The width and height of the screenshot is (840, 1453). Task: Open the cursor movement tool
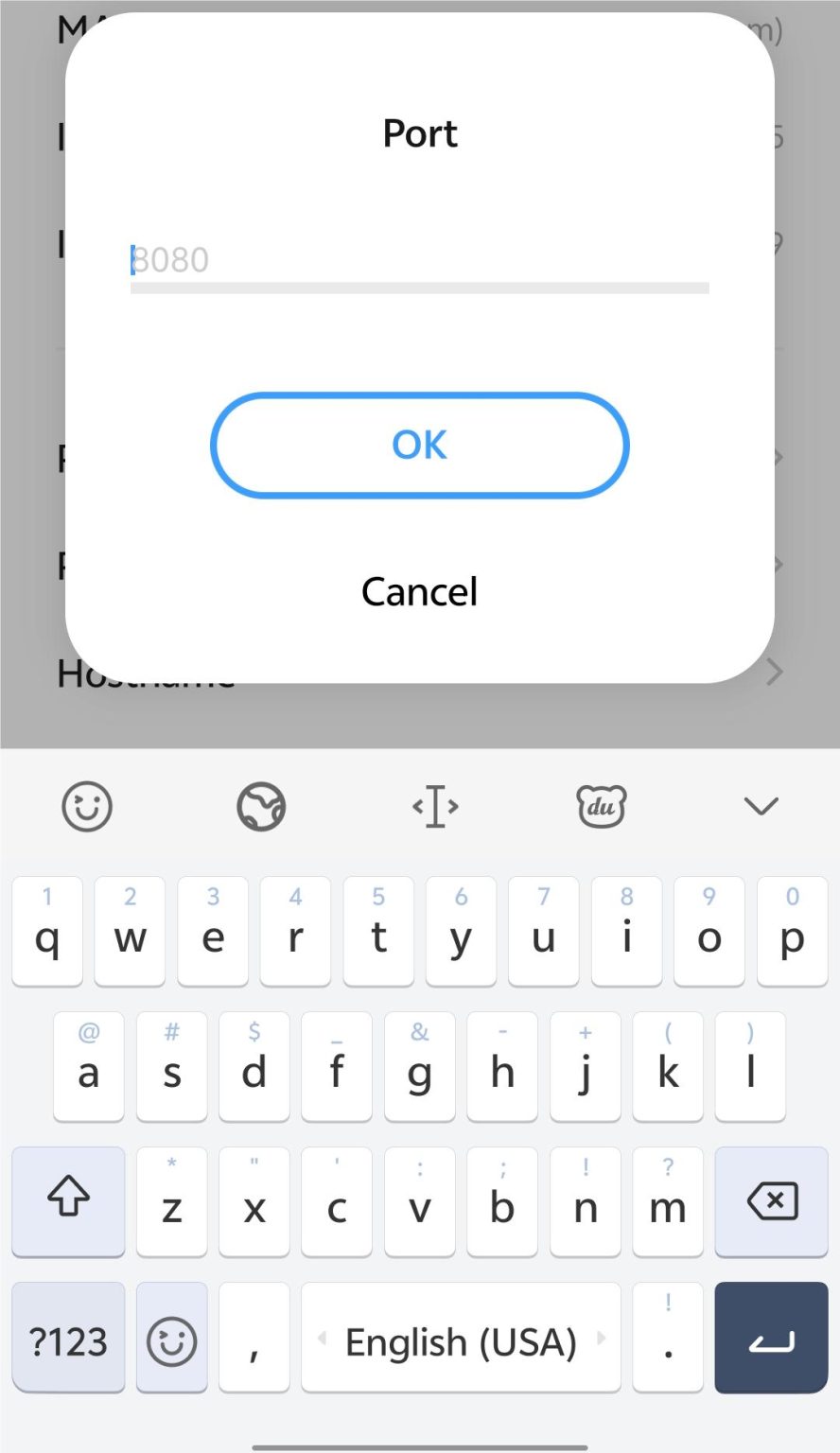[435, 807]
